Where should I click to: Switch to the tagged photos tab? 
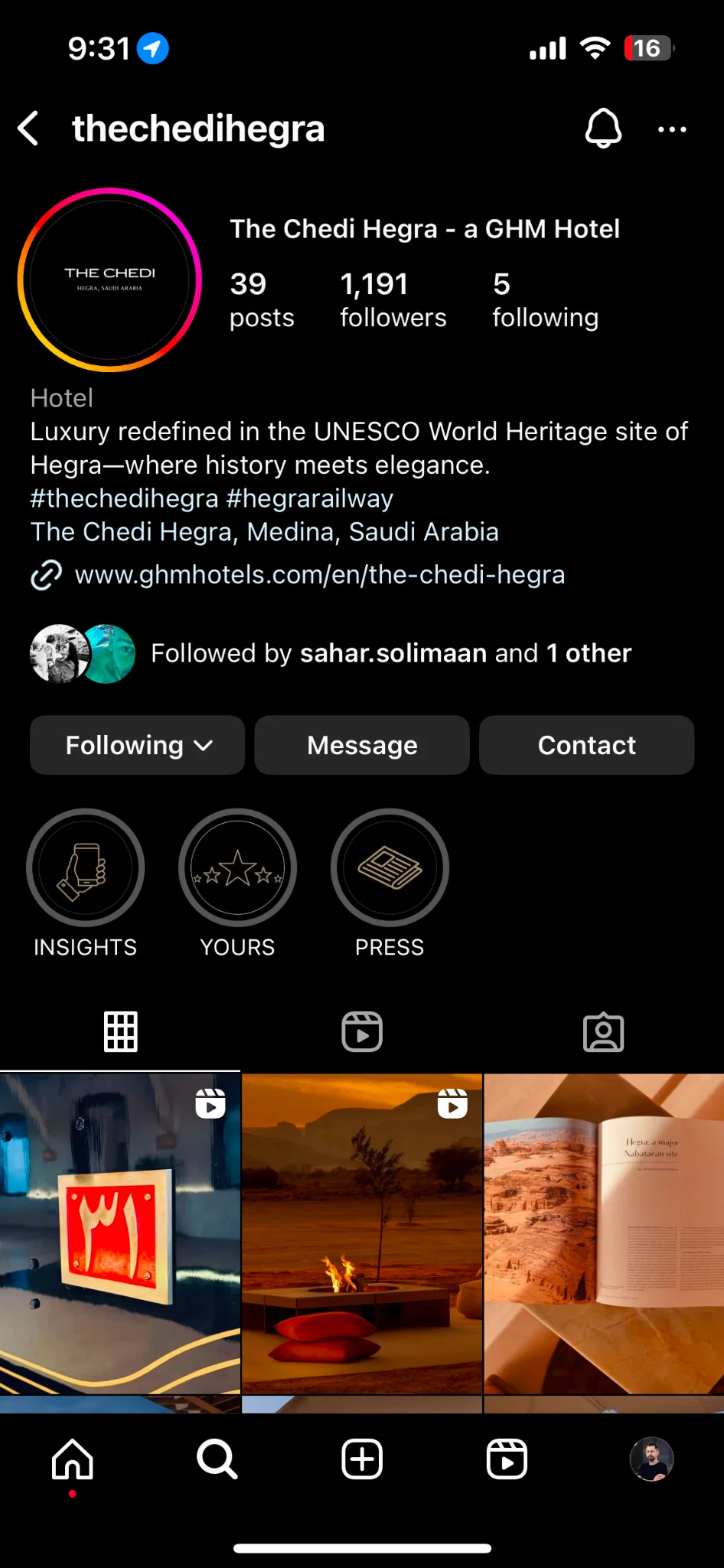pos(603,1032)
